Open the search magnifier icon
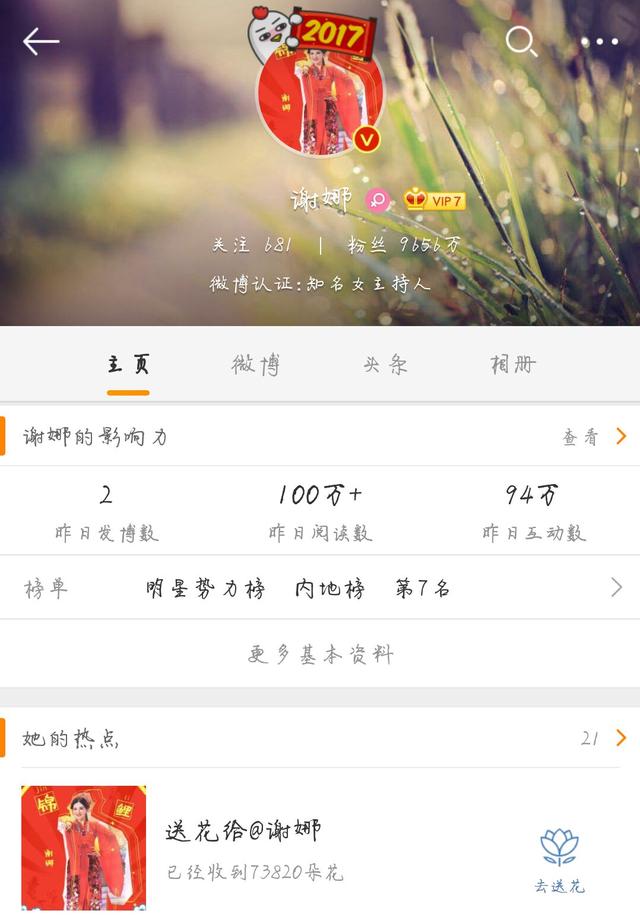640x923 pixels. pos(521,41)
